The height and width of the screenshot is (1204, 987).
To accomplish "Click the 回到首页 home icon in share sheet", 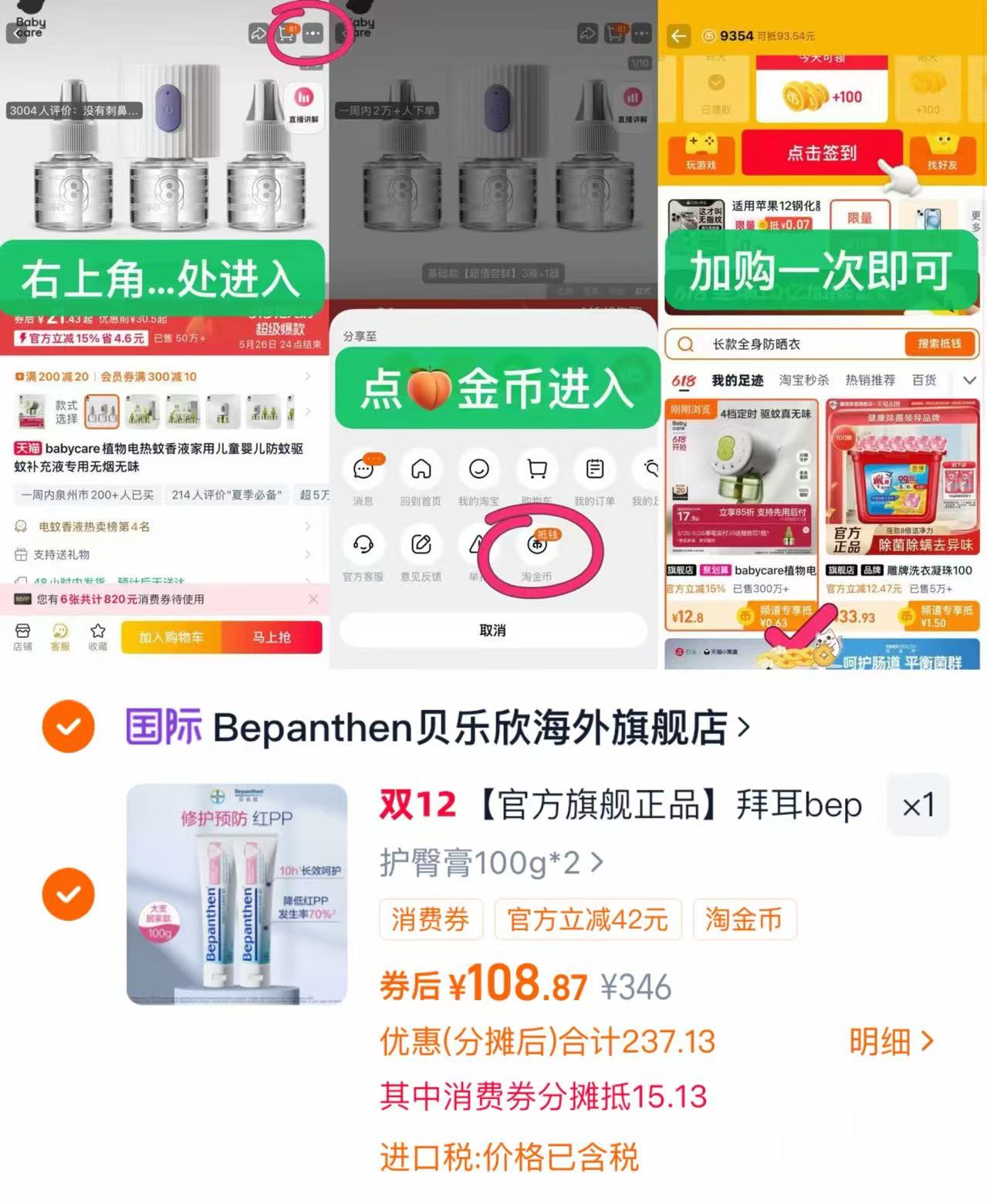I will pyautogui.click(x=421, y=471).
